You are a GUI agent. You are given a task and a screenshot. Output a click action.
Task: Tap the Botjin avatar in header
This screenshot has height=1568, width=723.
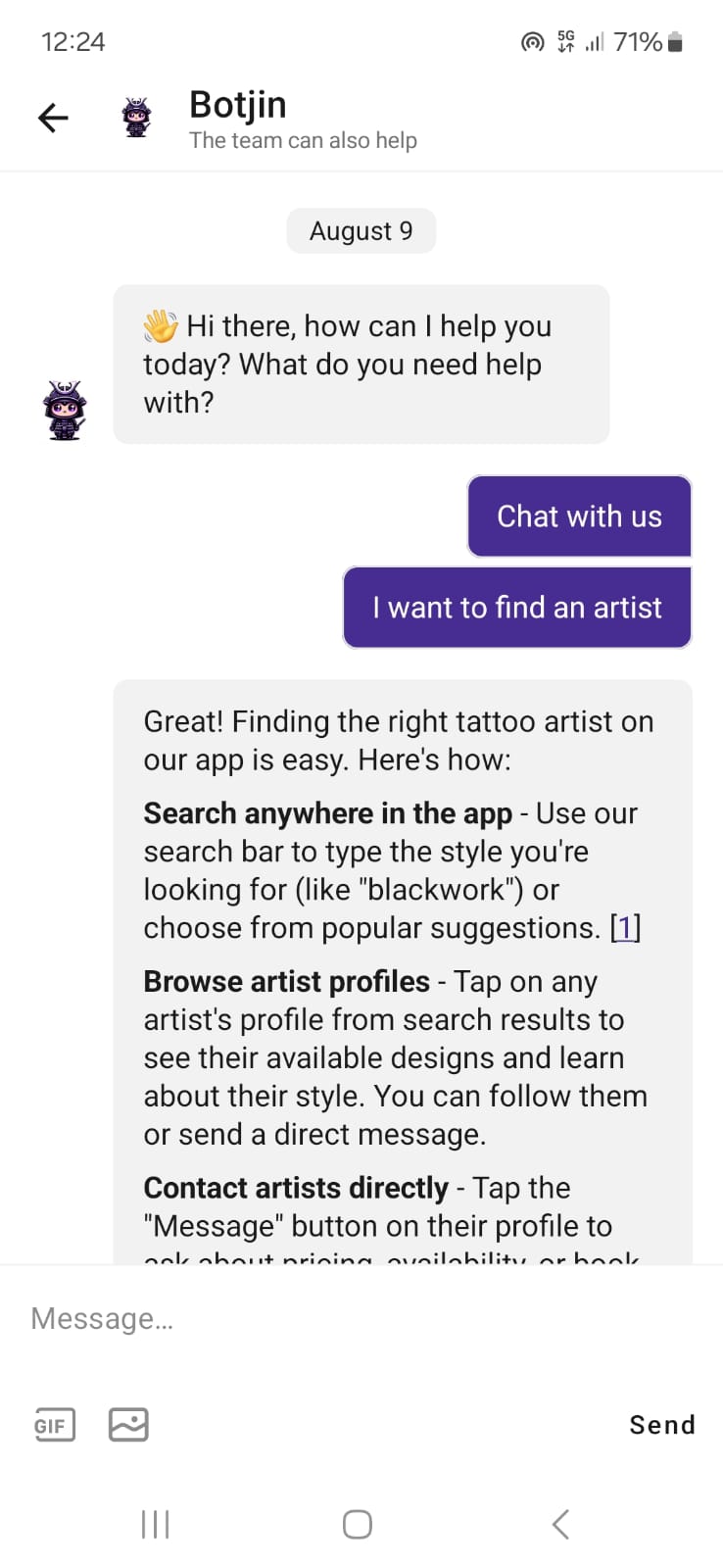click(137, 118)
